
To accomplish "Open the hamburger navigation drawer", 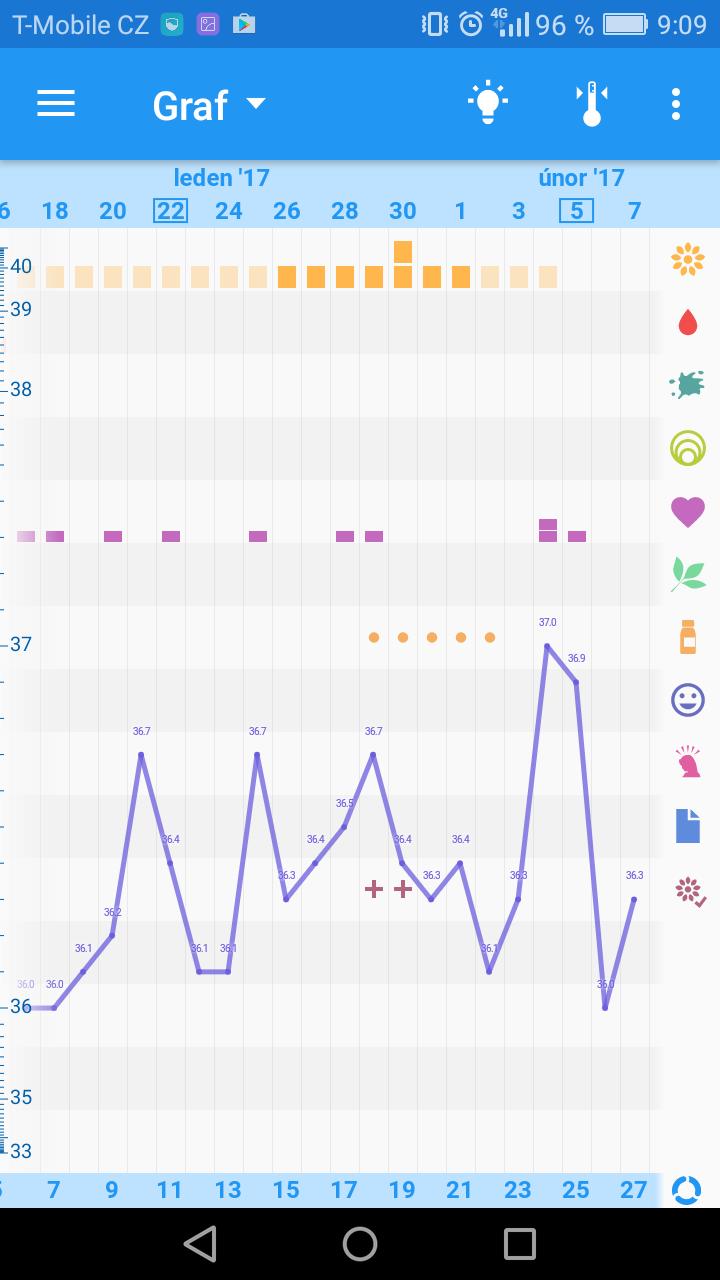I will pyautogui.click(x=56, y=104).
